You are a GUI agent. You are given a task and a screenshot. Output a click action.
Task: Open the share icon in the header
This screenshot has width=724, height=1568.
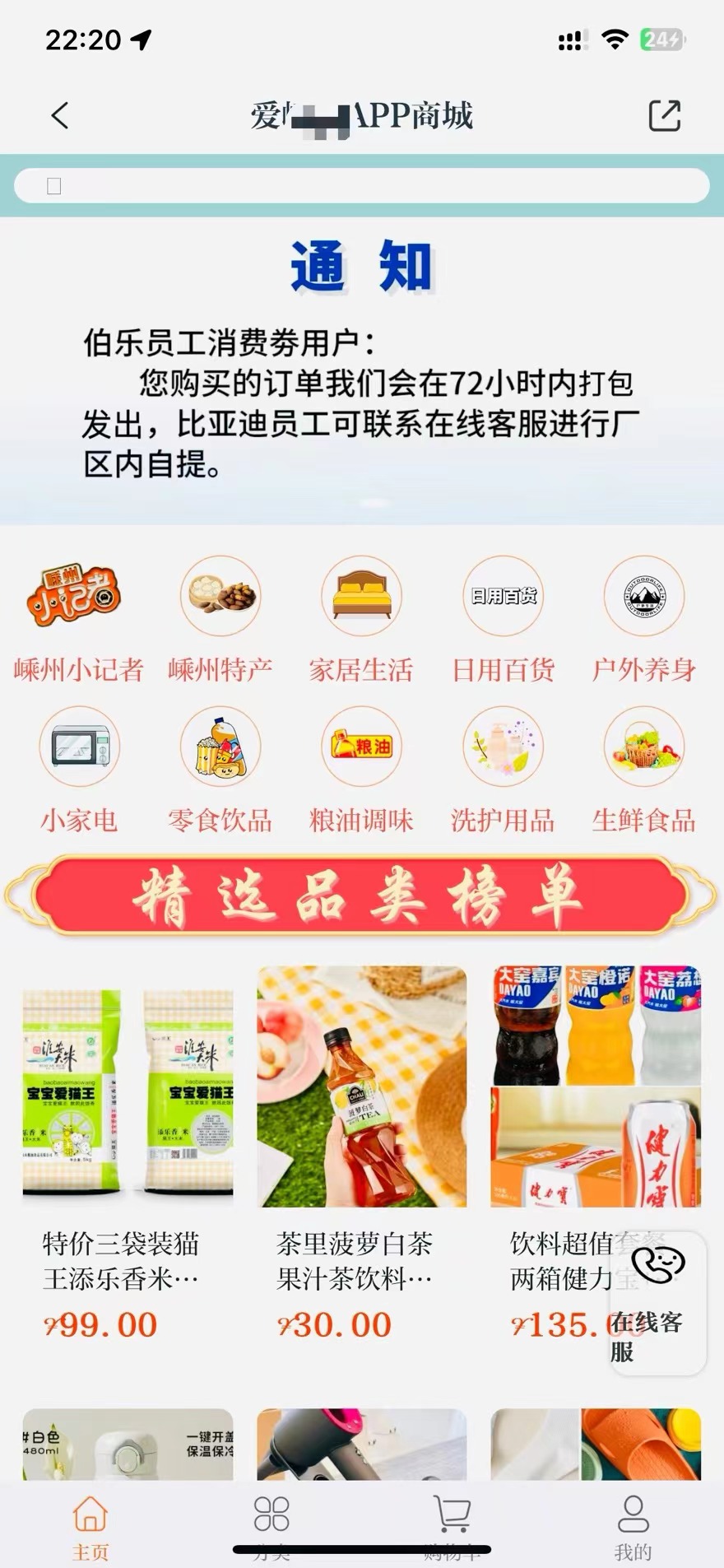click(x=665, y=115)
